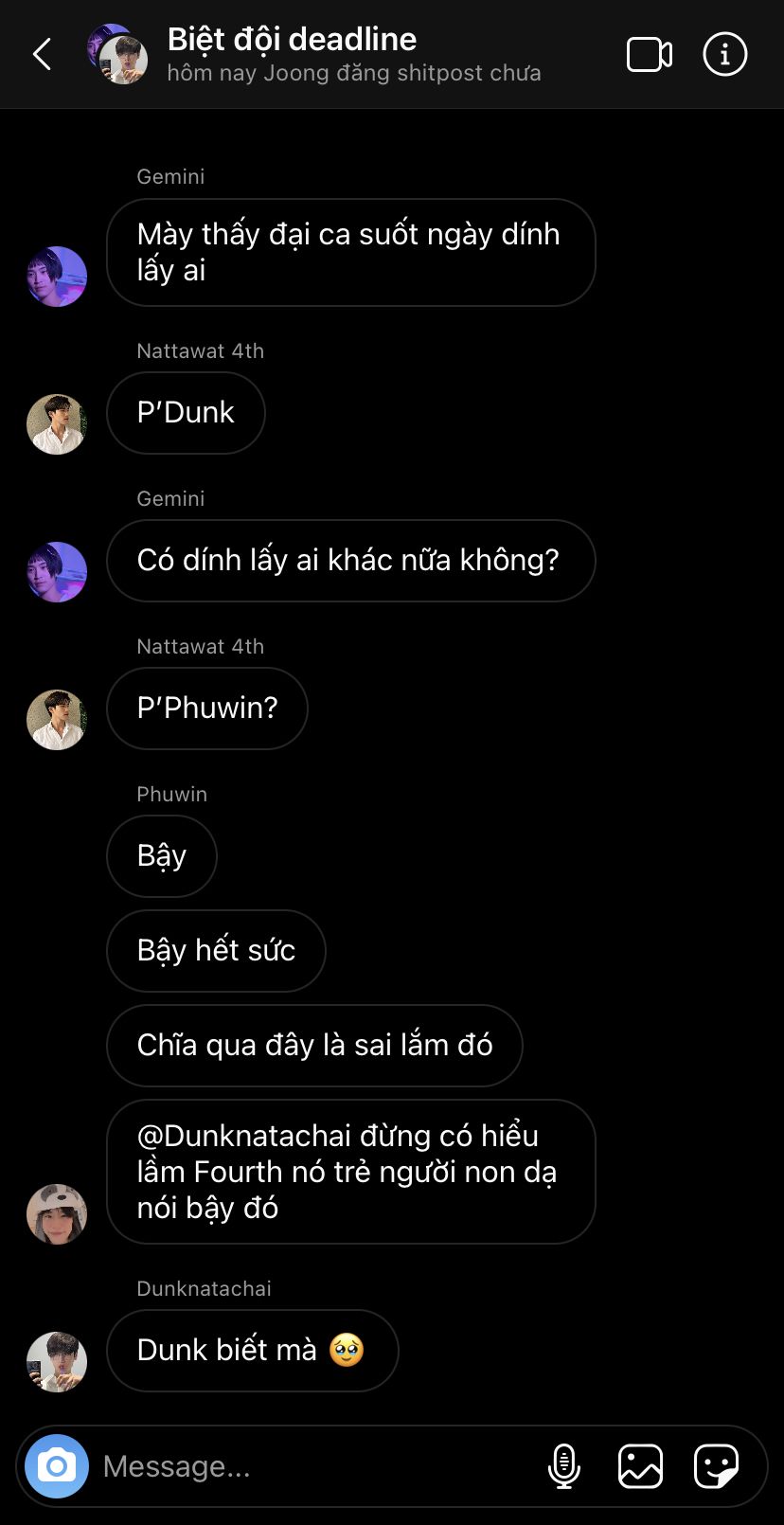View Dunknatachai's profile picture
Viewport: 784px width, 1525px height.
pyautogui.click(x=57, y=1362)
